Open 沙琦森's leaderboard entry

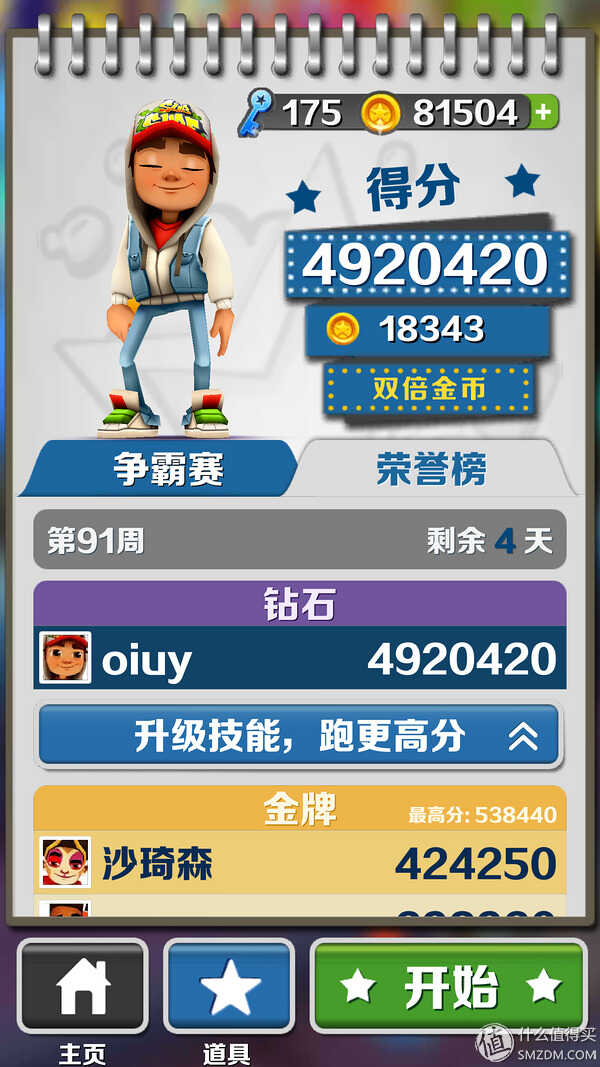[x=299, y=862]
